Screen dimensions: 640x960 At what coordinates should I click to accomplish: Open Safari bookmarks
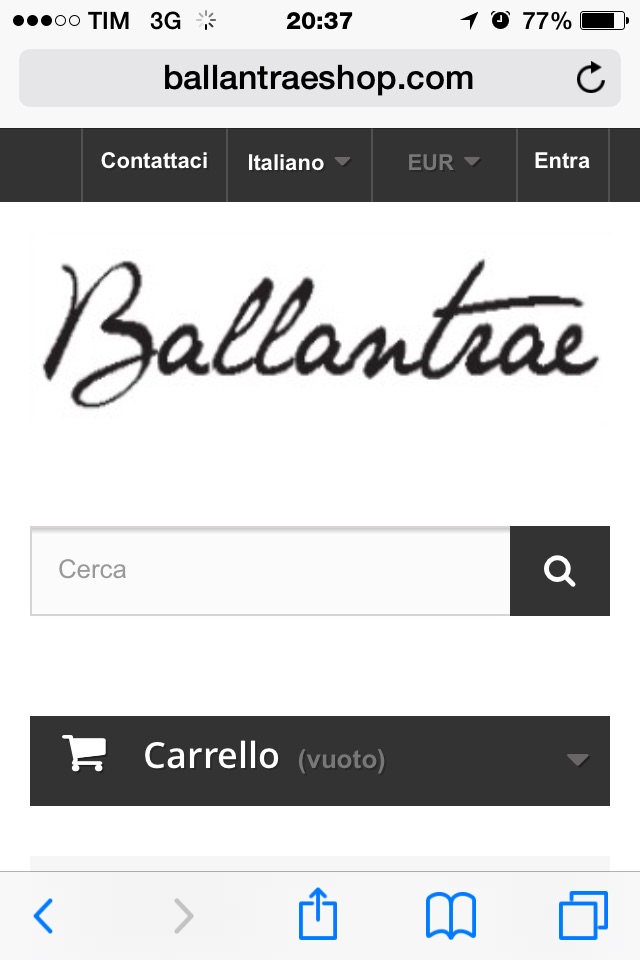[x=450, y=915]
